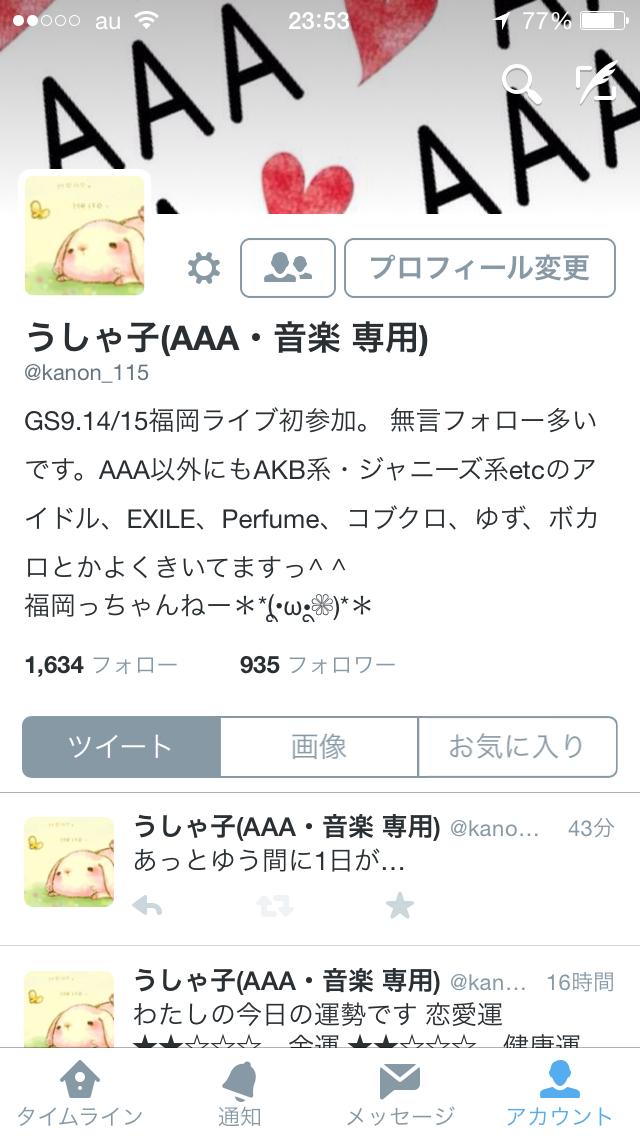
Task: Open the 通知 notifications tab
Action: [240, 1095]
